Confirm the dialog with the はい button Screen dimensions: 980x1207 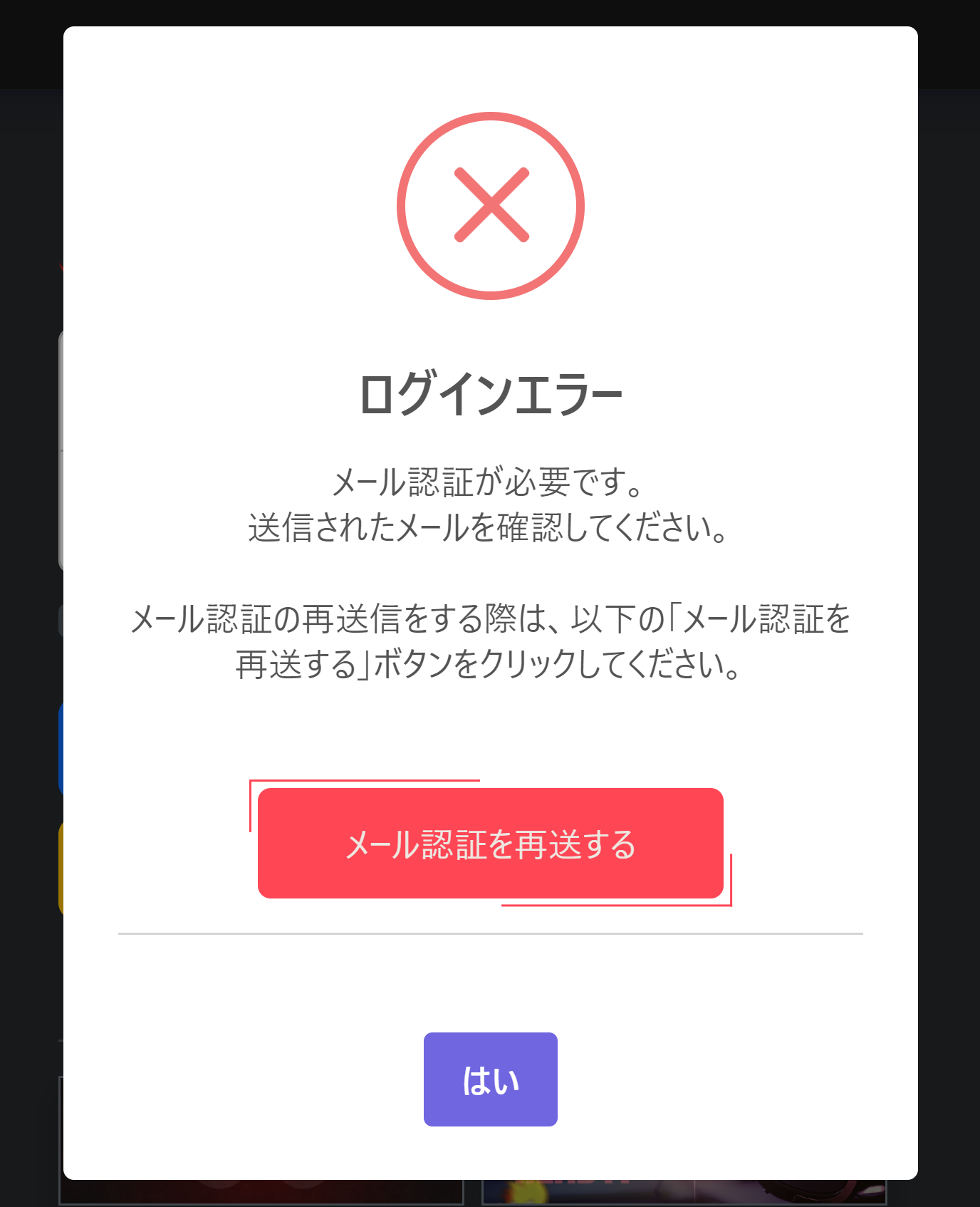[490, 1079]
